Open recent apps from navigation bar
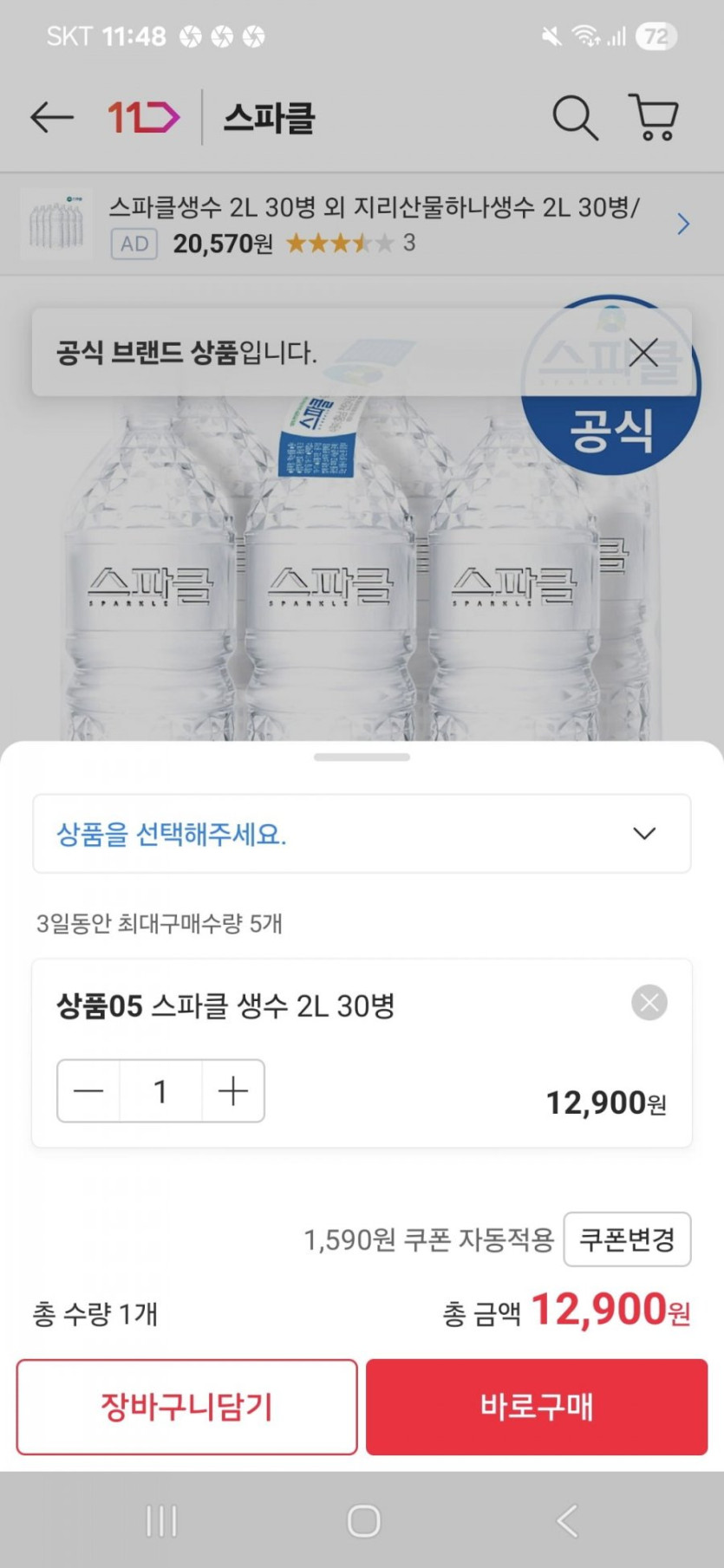The width and height of the screenshot is (724, 1568). tap(161, 1521)
